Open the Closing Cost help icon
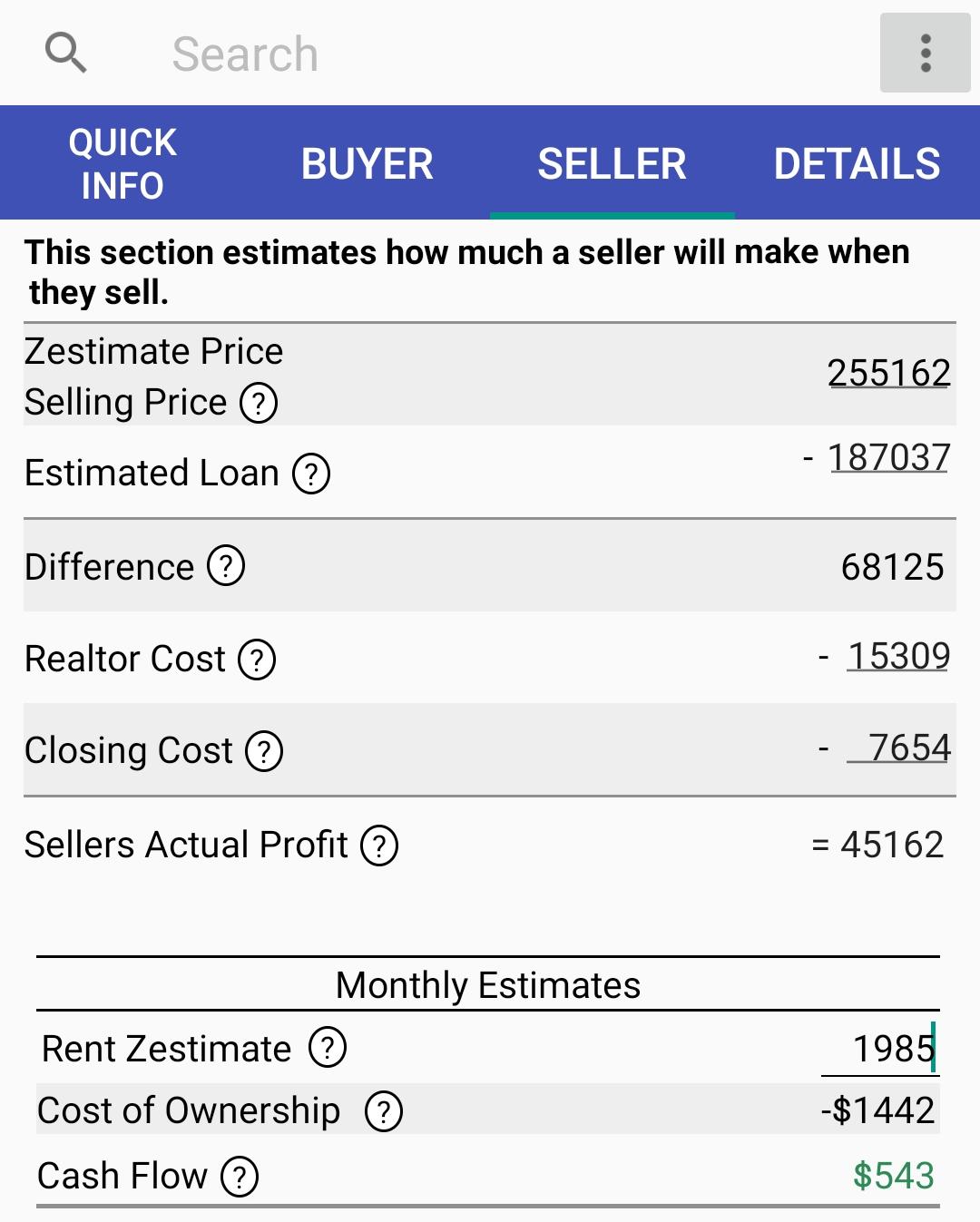Screen dimensions: 980x1222 tap(265, 752)
